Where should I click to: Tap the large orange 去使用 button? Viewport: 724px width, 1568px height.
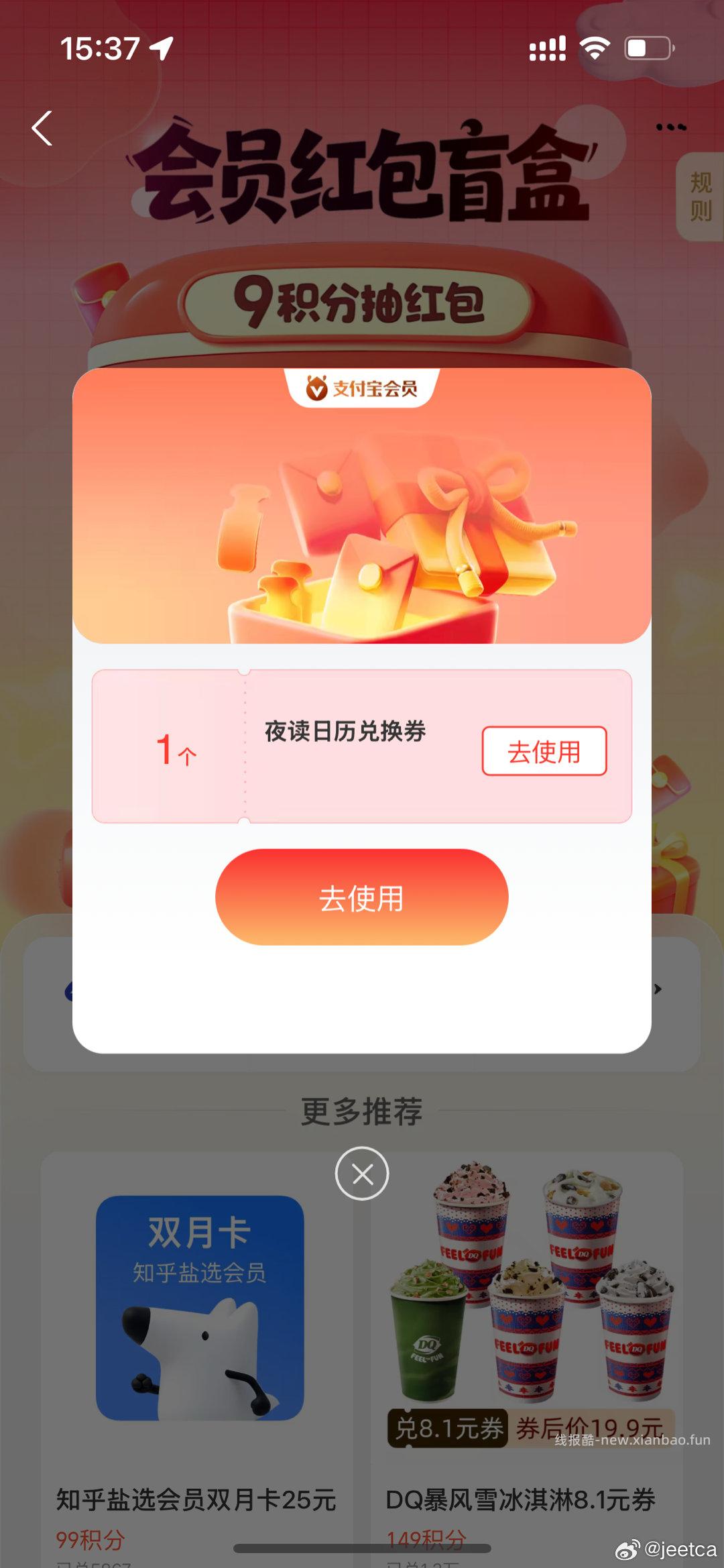361,898
